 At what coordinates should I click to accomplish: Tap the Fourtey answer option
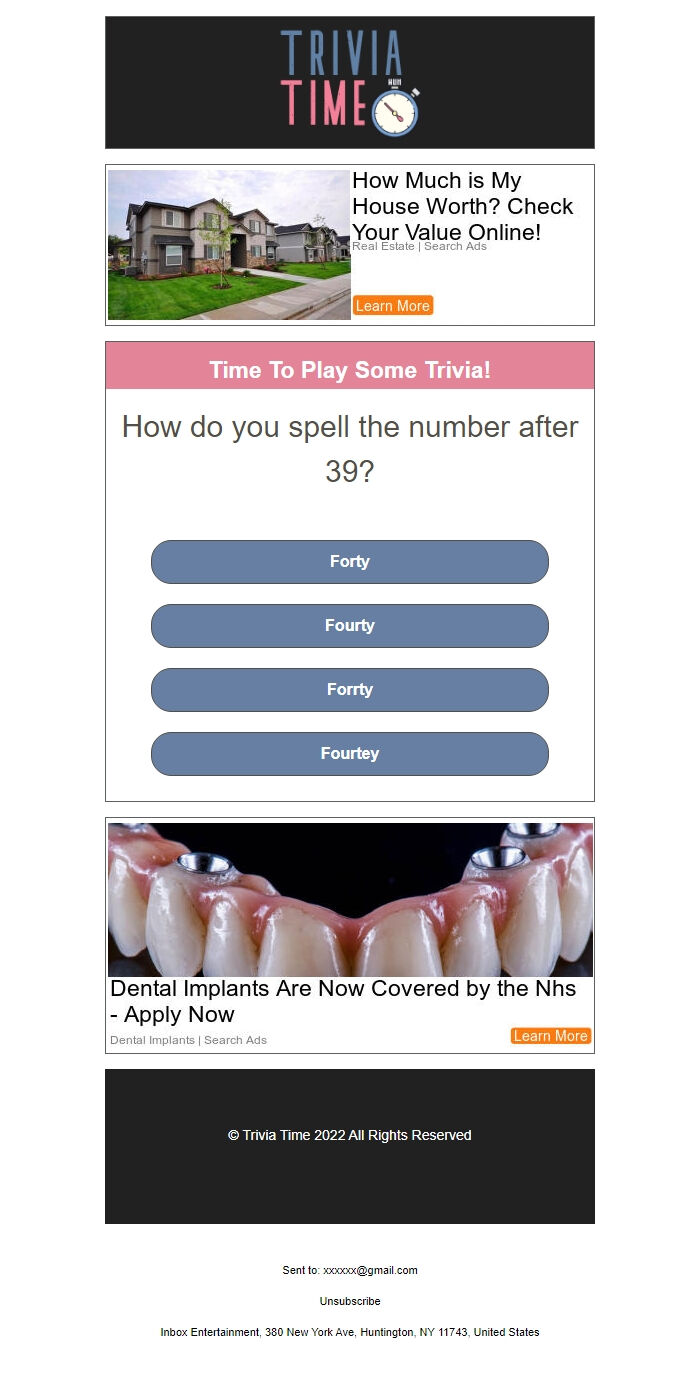point(350,754)
